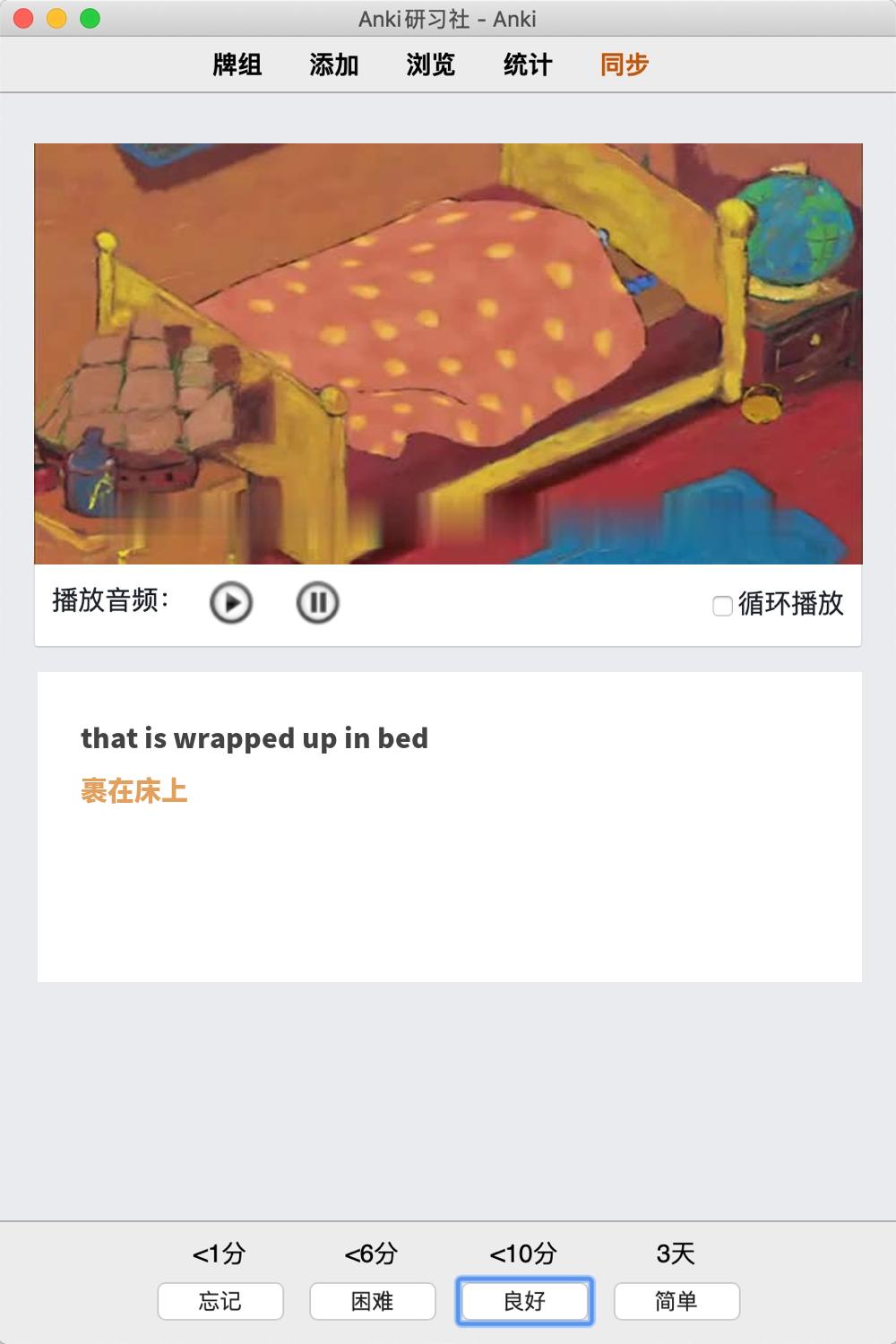
Task: Sync the collection with 同步
Action: click(x=625, y=65)
